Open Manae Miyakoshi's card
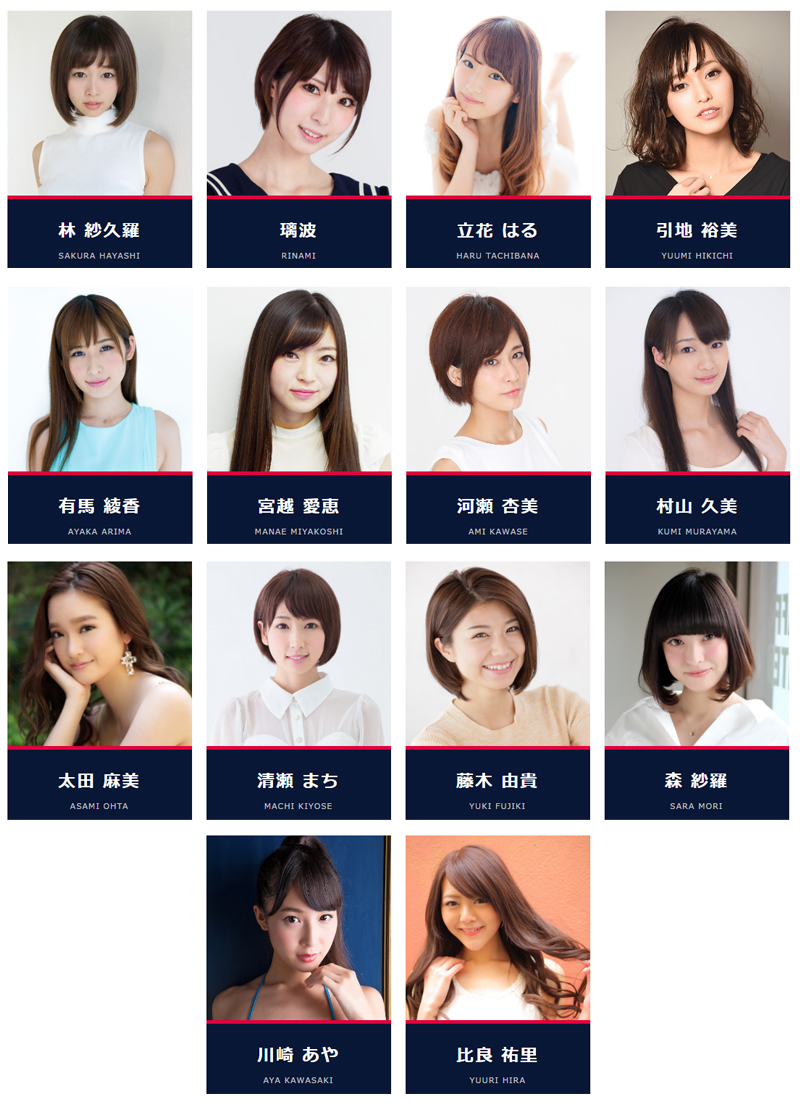 298,414
